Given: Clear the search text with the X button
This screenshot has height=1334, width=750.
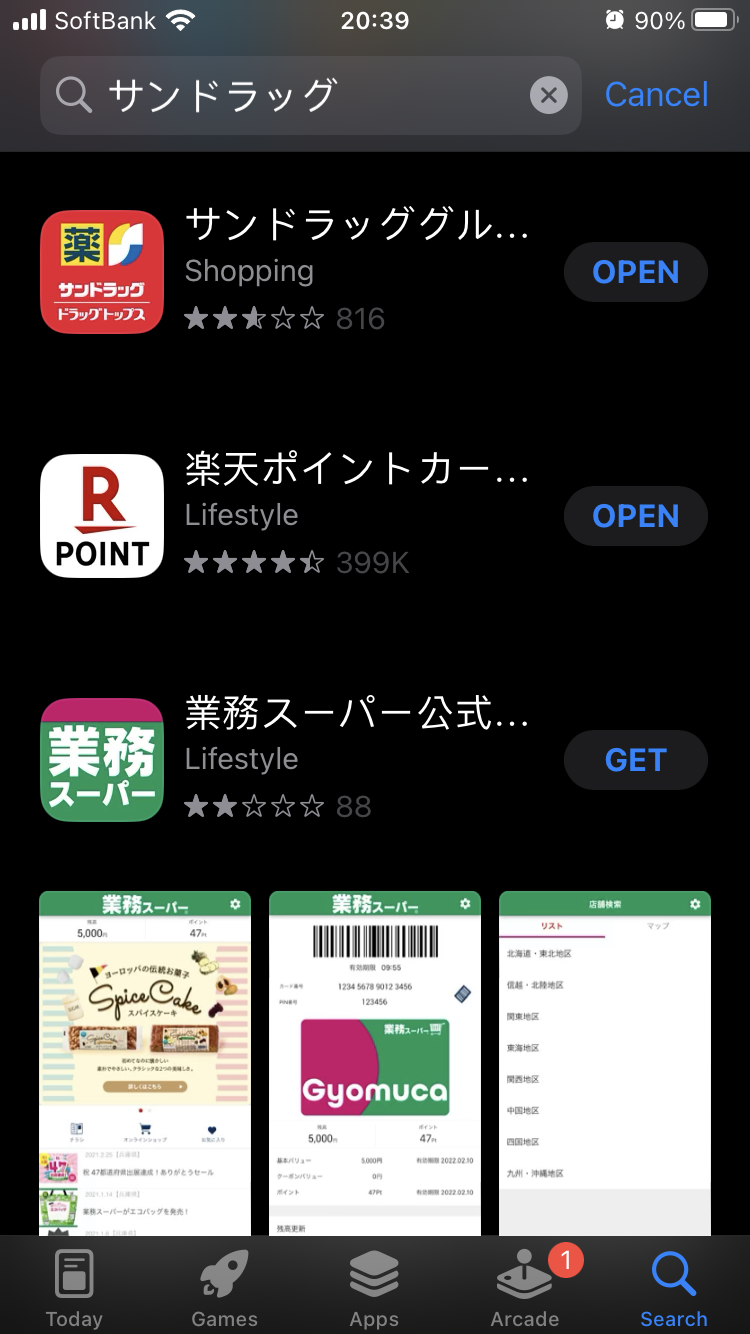Looking at the screenshot, I should point(548,94).
